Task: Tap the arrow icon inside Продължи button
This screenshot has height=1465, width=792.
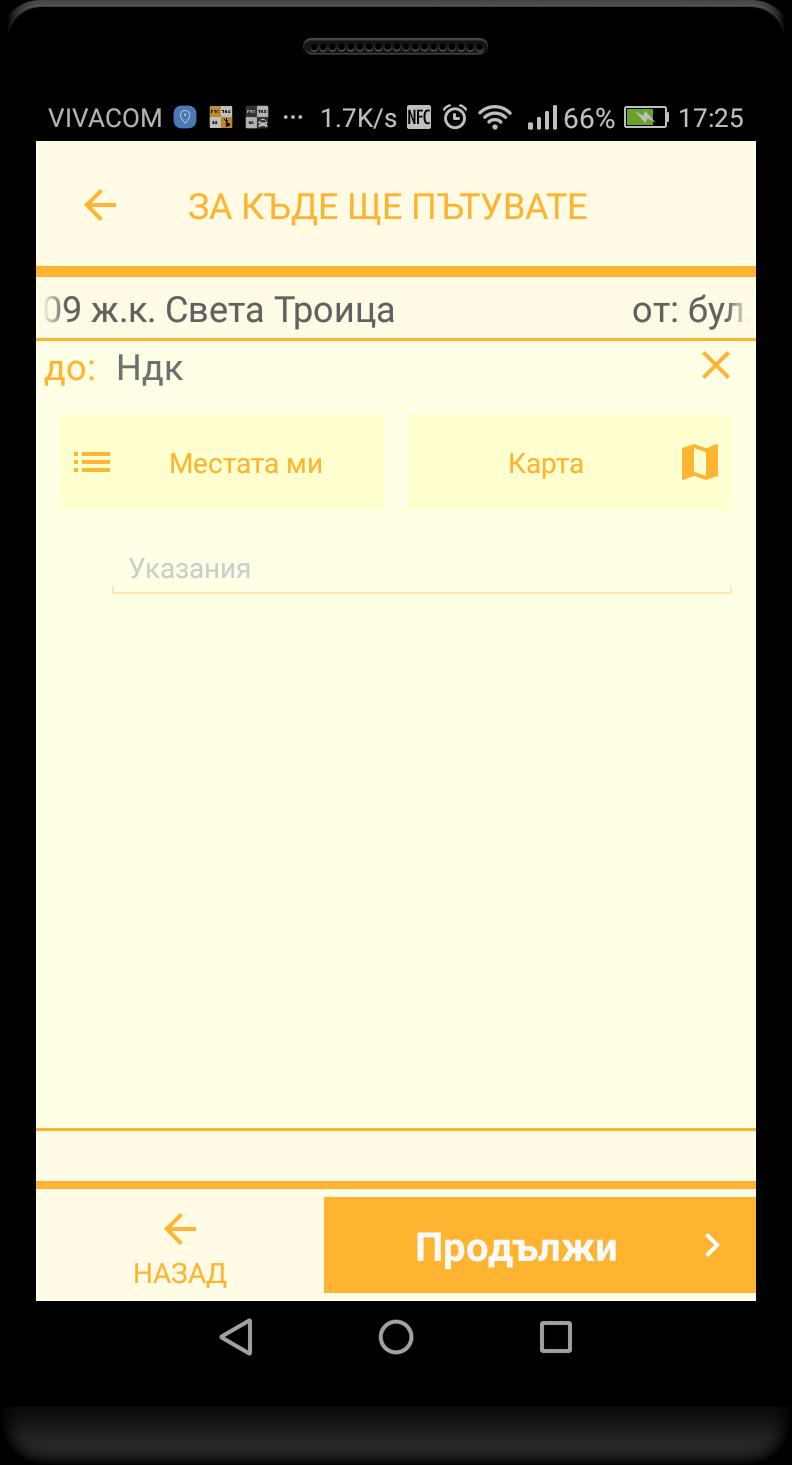Action: tap(712, 1246)
